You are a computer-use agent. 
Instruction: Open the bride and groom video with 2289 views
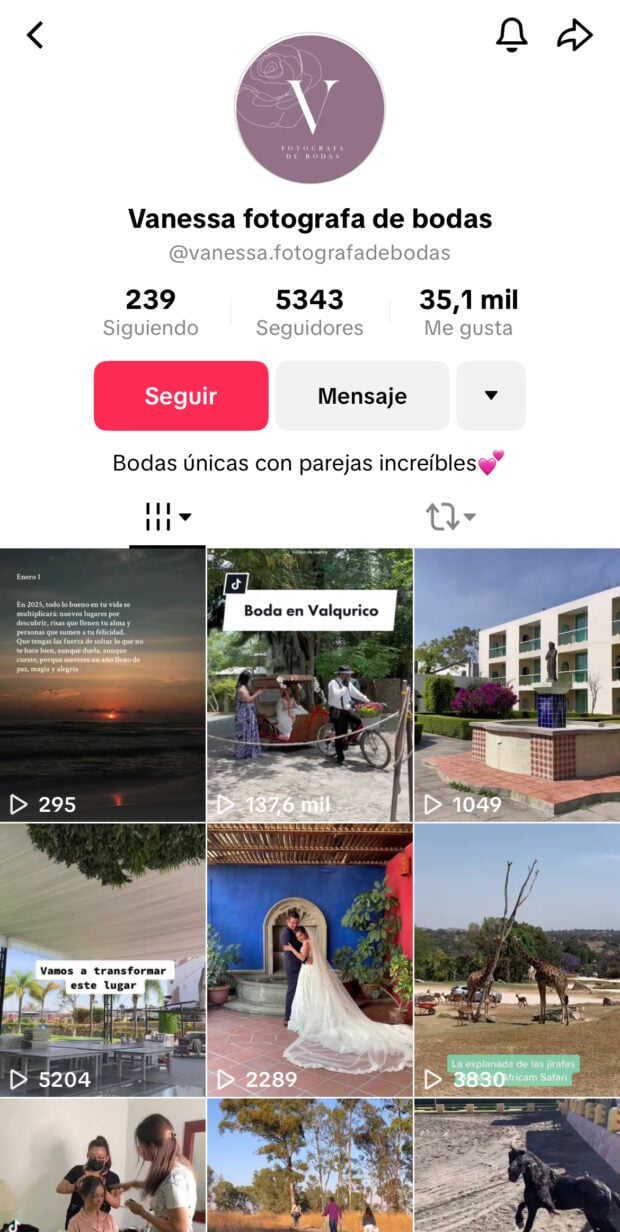[x=310, y=960]
